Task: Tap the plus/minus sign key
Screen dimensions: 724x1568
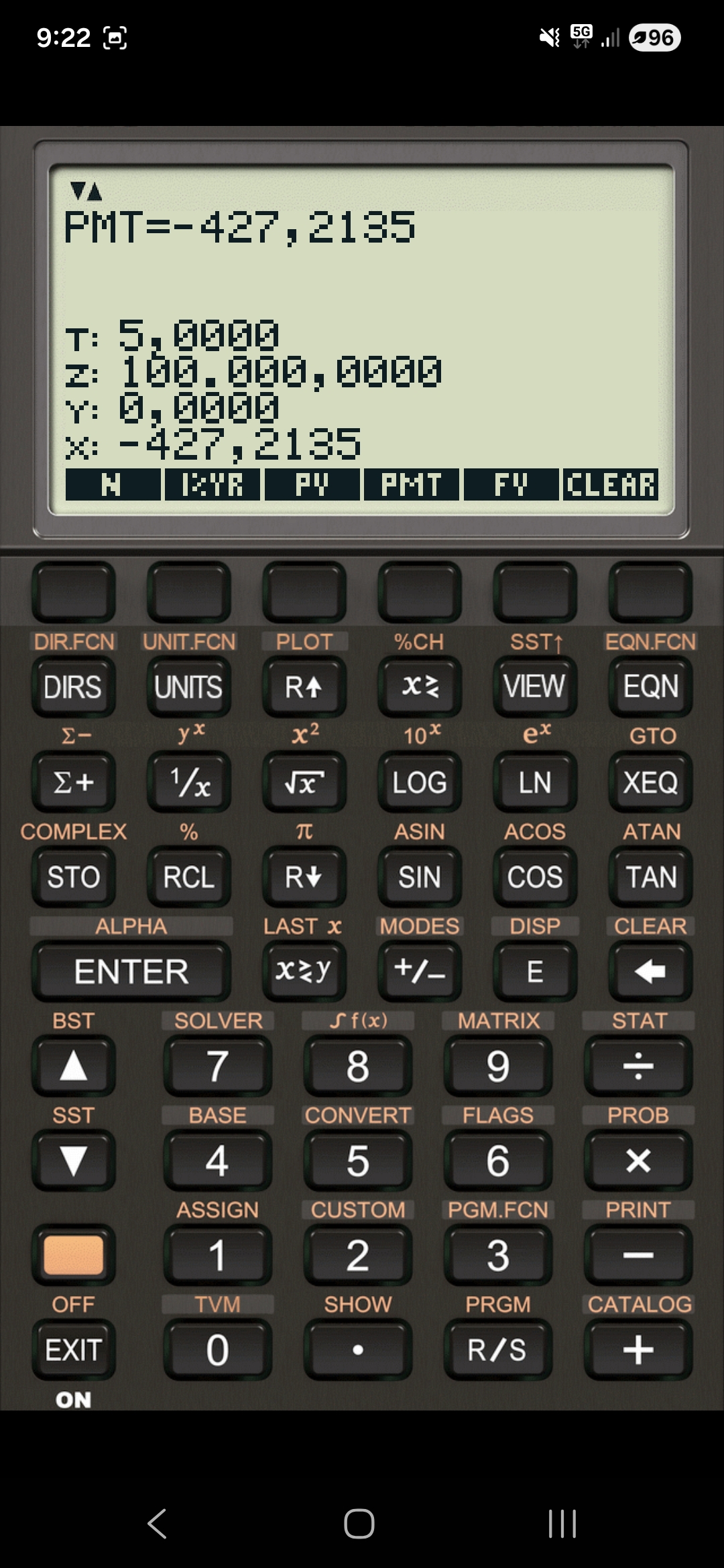Action: pos(420,971)
